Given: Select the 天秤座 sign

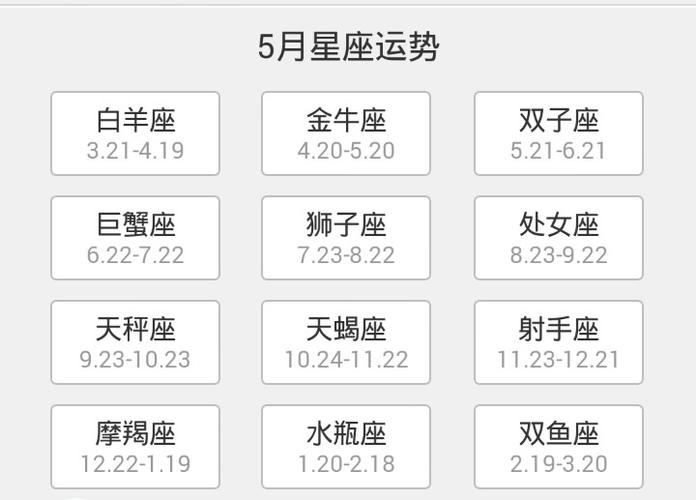Looking at the screenshot, I should click(x=135, y=342).
